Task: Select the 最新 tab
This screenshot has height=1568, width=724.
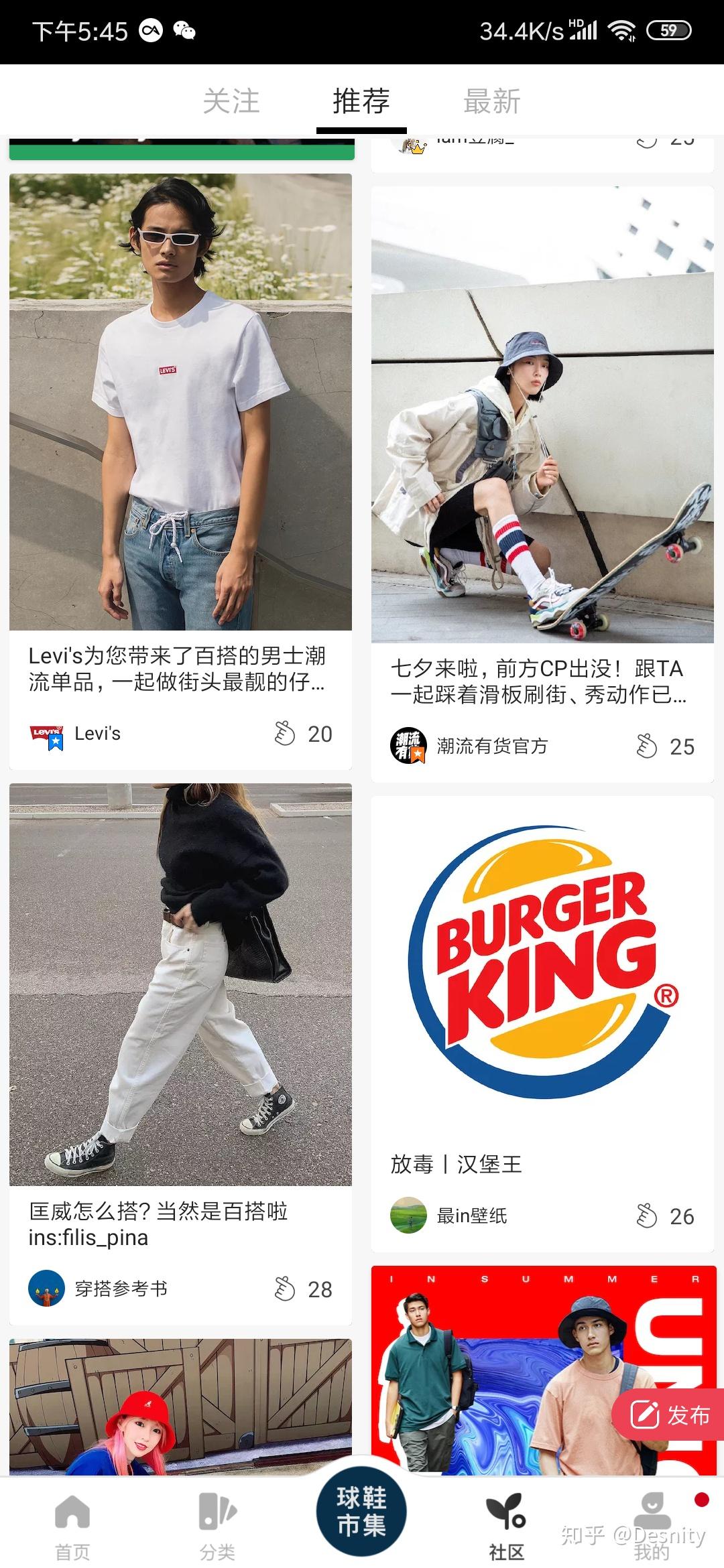Action: (x=491, y=102)
